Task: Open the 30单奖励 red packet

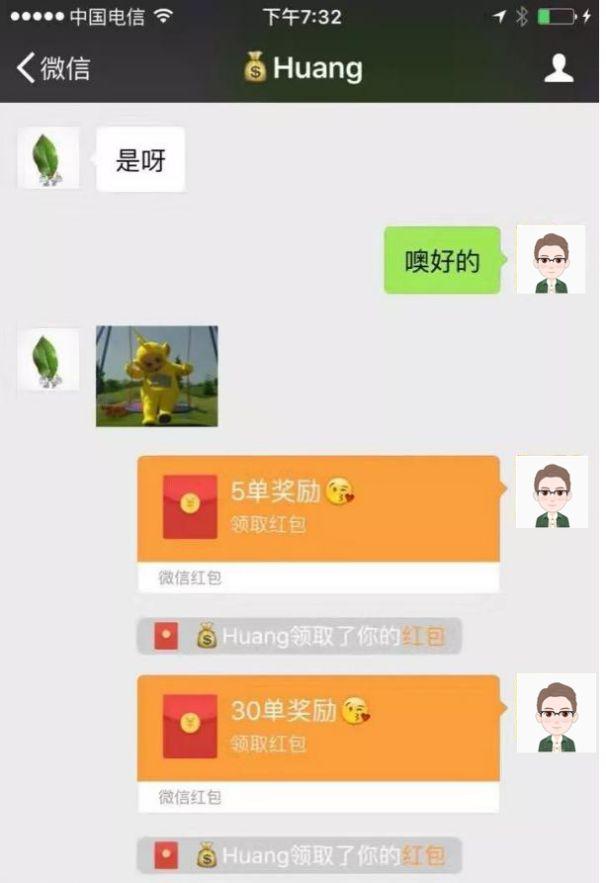Action: [318, 728]
